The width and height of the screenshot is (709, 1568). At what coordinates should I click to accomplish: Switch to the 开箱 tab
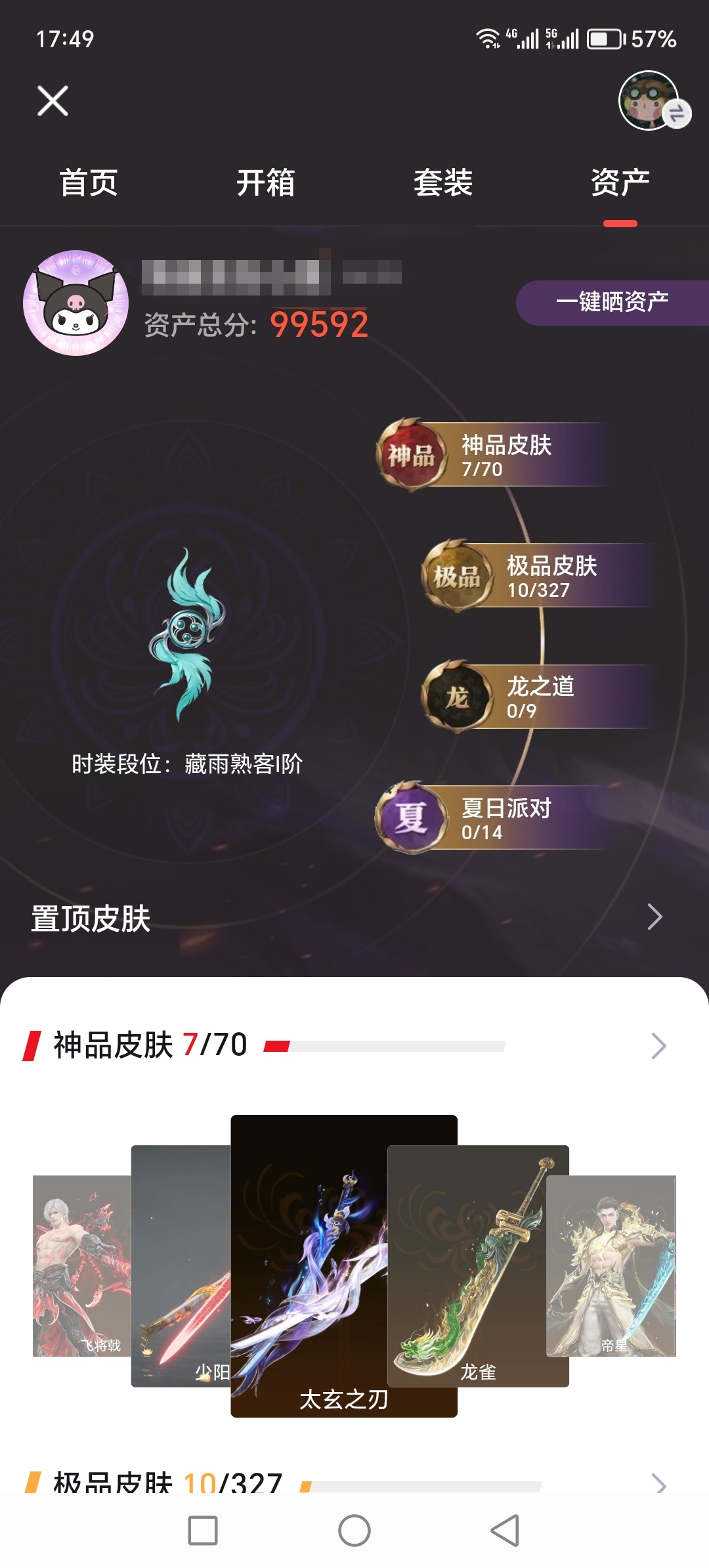pos(266,183)
